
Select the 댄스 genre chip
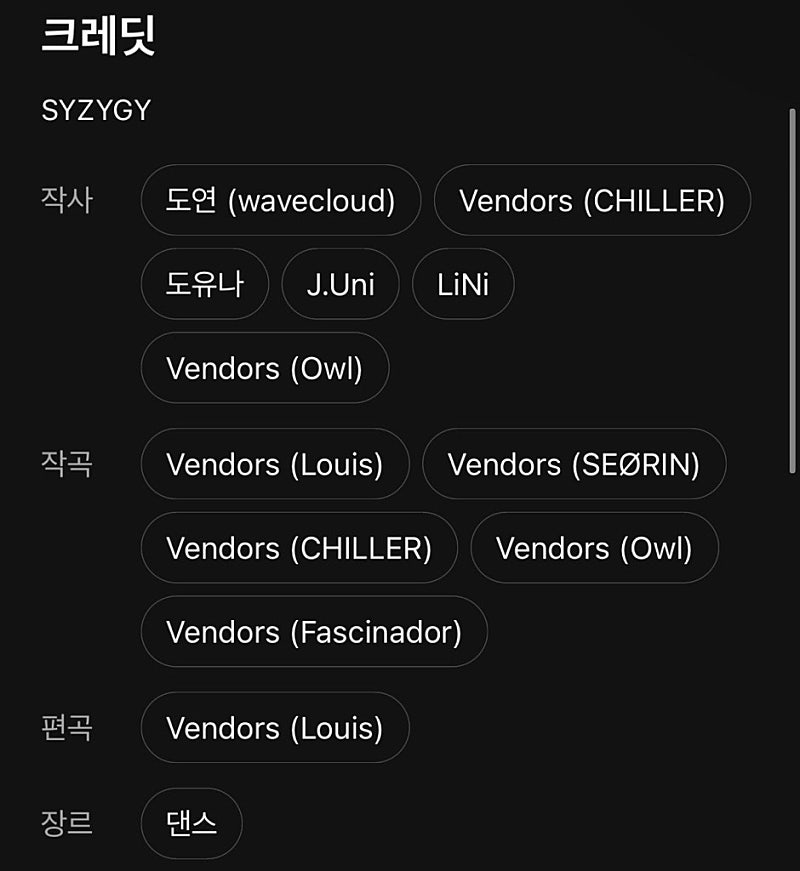[191, 824]
